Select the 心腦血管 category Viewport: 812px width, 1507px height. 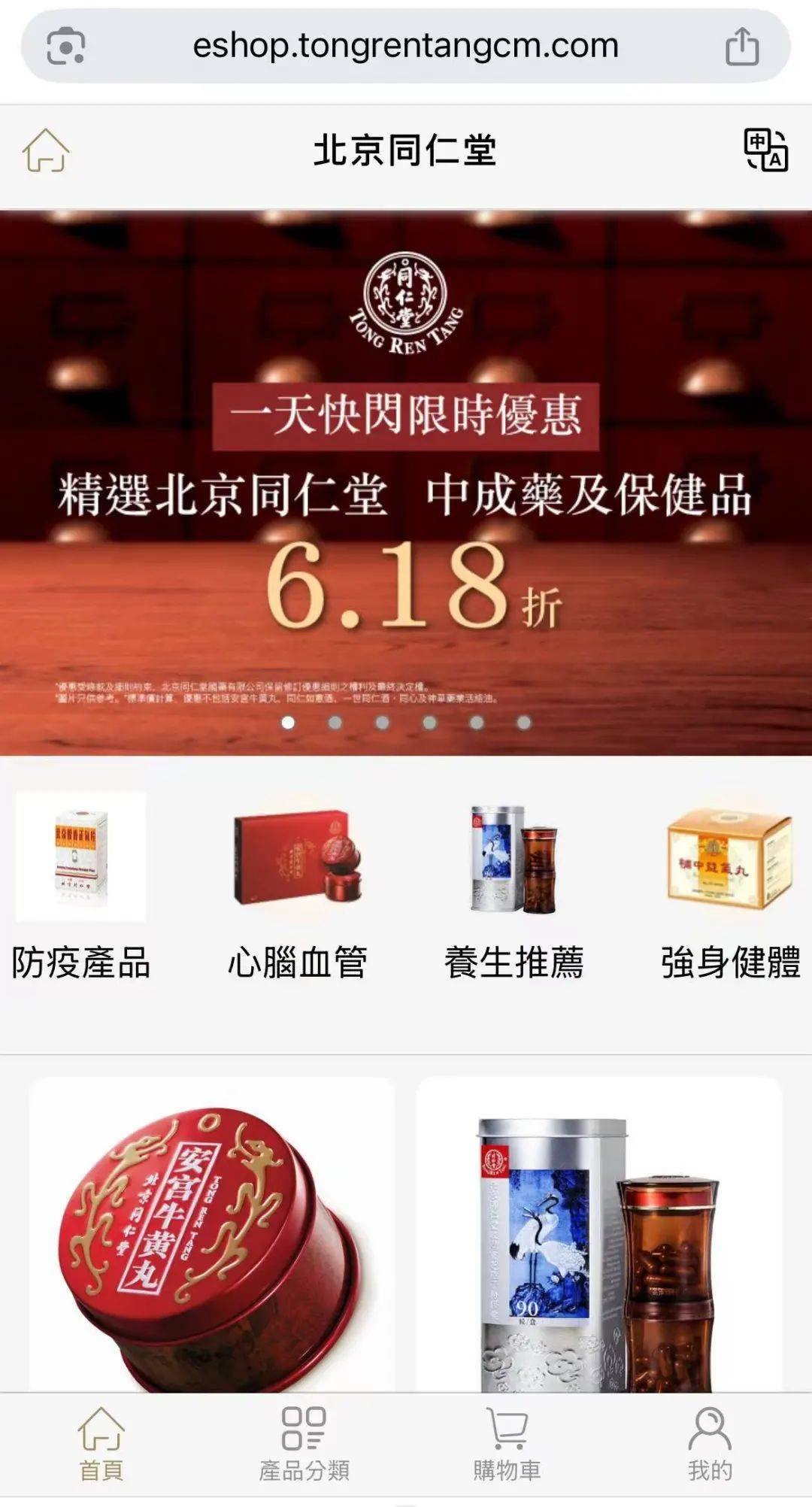click(x=298, y=887)
